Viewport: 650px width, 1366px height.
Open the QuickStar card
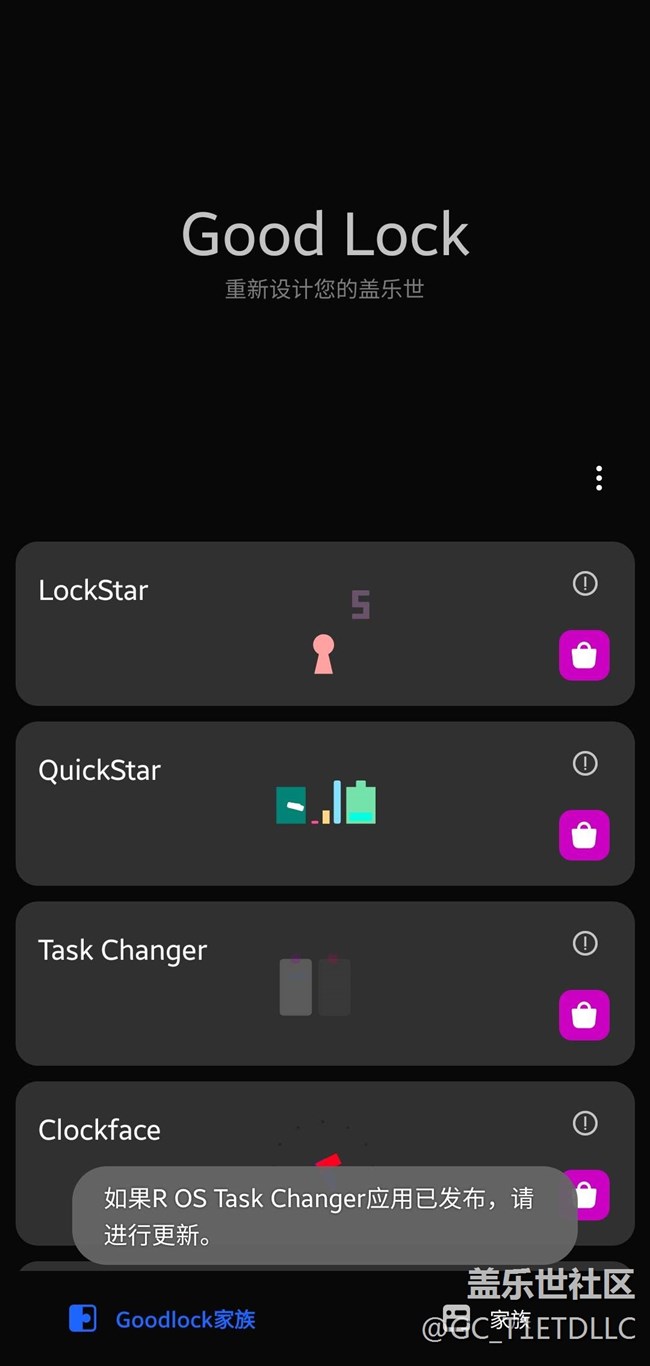(325, 804)
